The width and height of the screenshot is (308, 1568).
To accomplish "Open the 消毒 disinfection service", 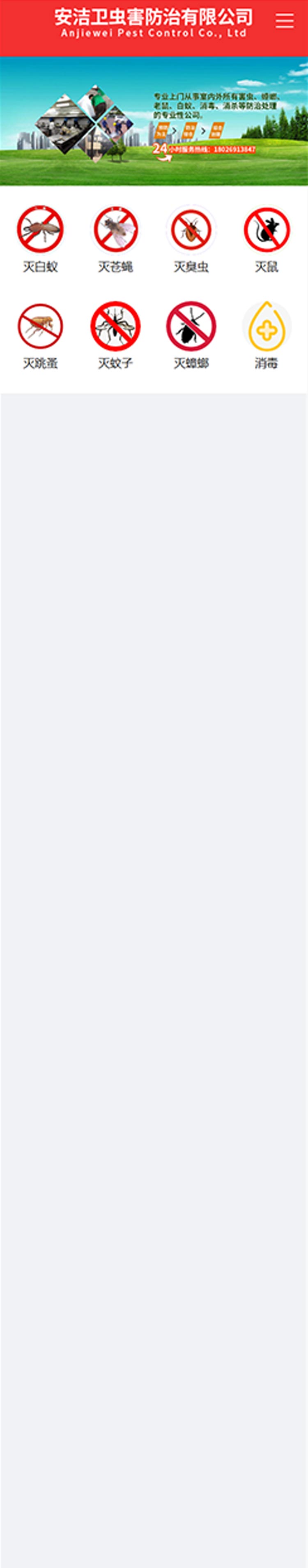I will pyautogui.click(x=267, y=335).
